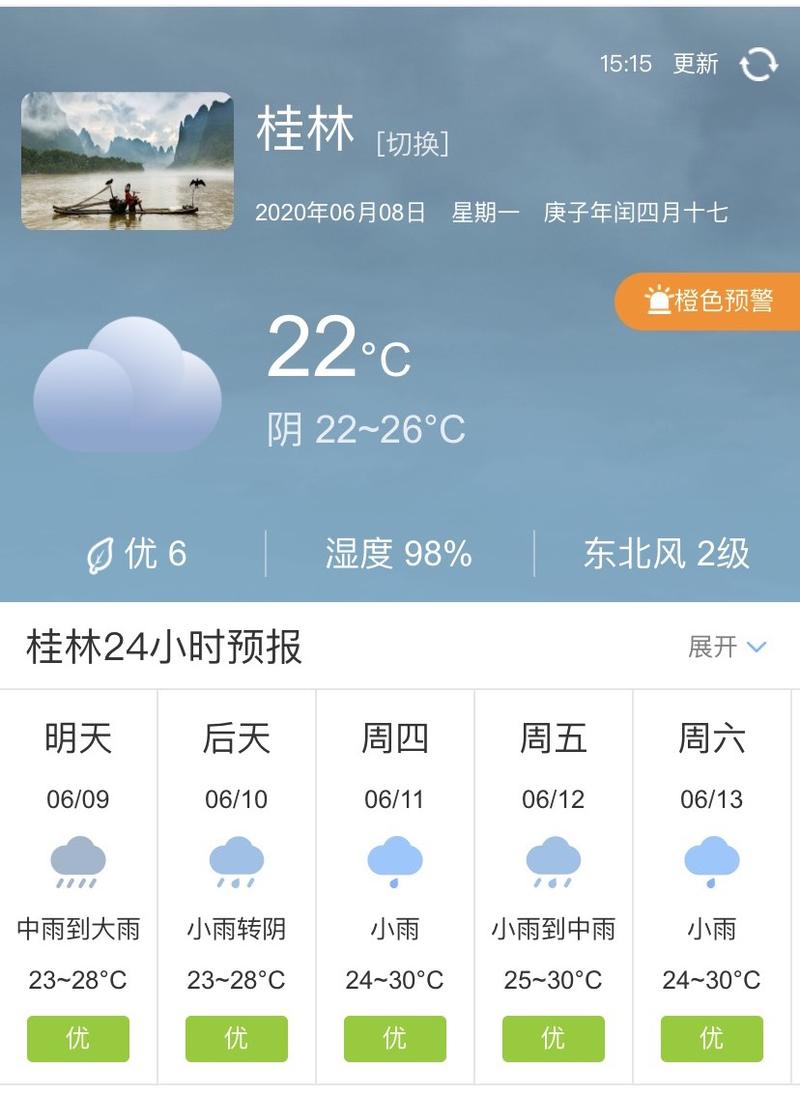This screenshot has width=800, height=1096.
Task: Click the light rain icon for 周四
Action: (395, 859)
